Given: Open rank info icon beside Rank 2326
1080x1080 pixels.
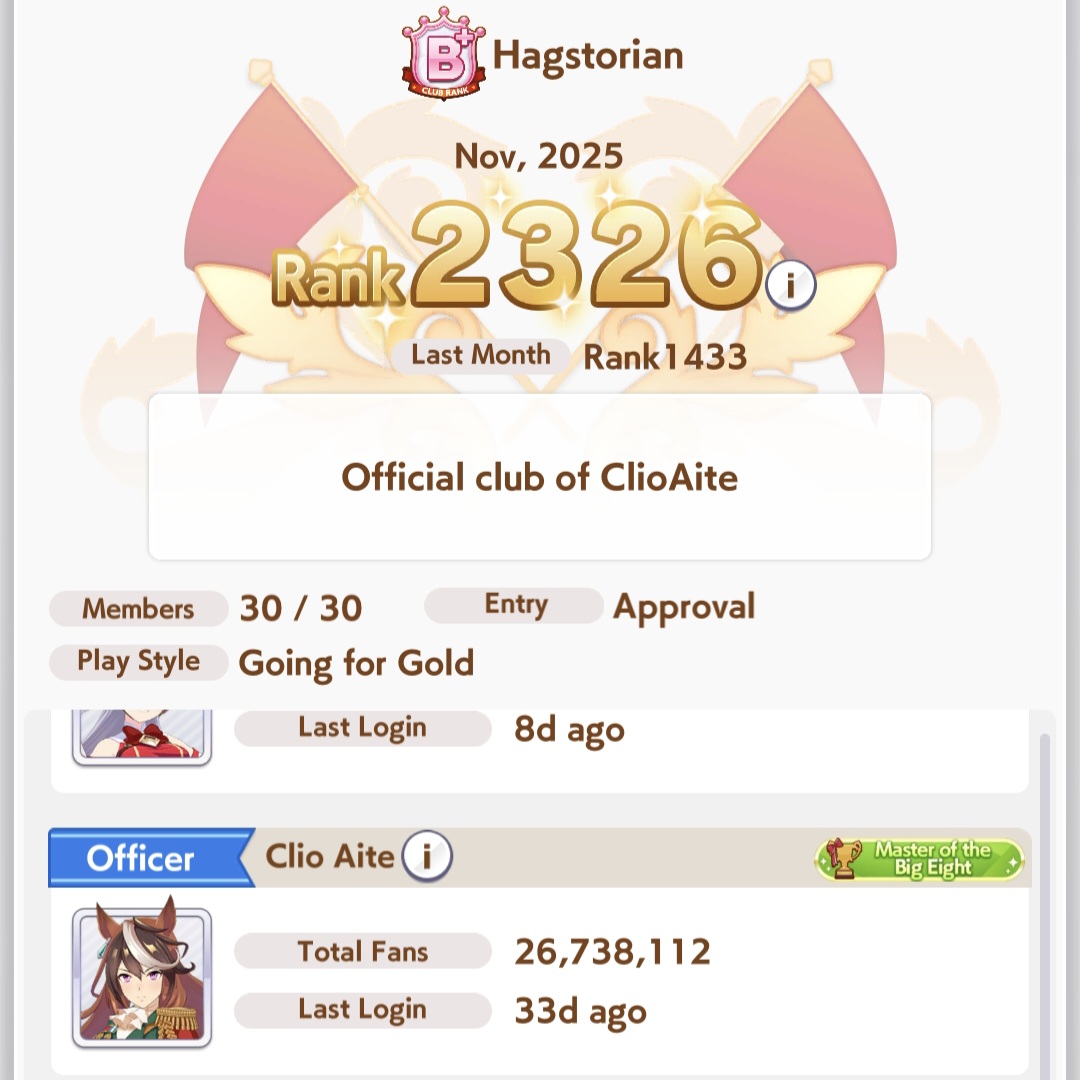Looking at the screenshot, I should pos(791,287).
